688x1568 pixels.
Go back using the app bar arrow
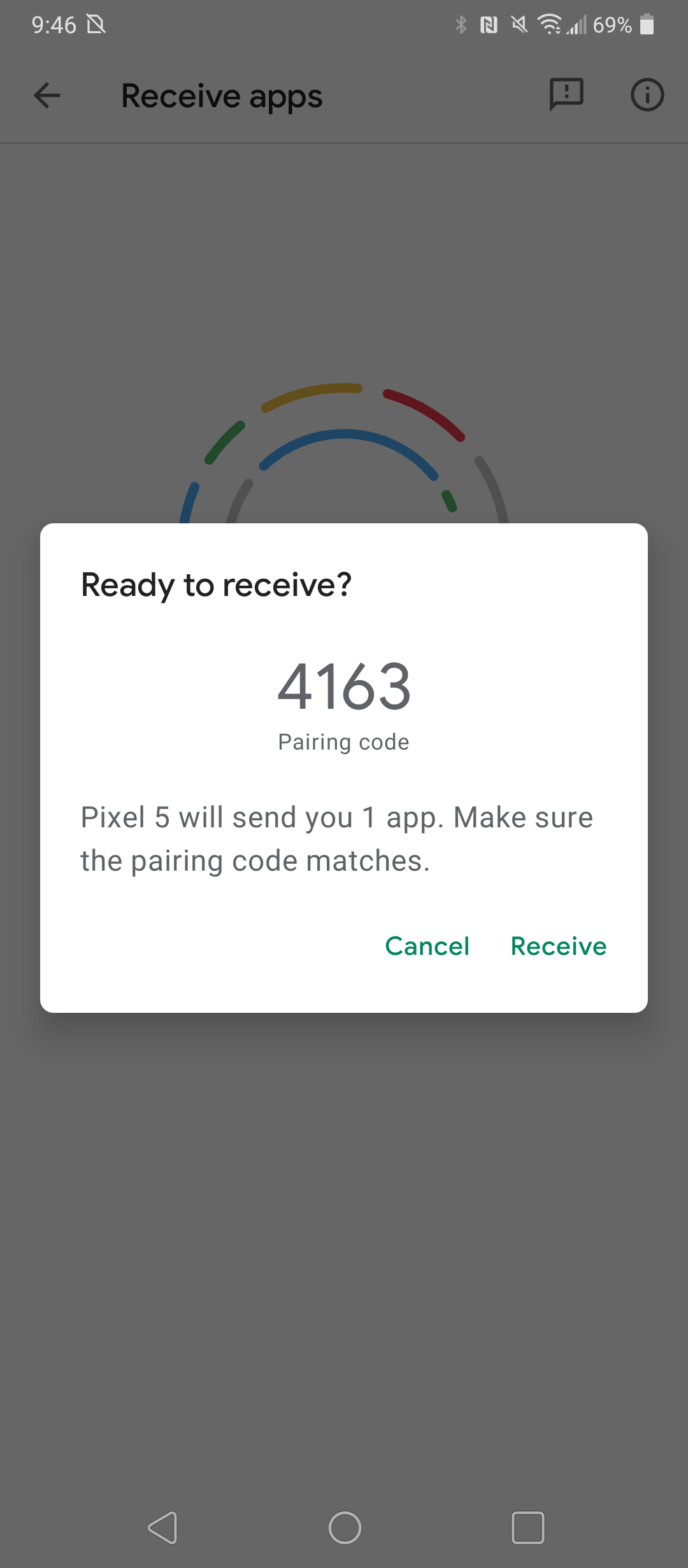(x=47, y=96)
